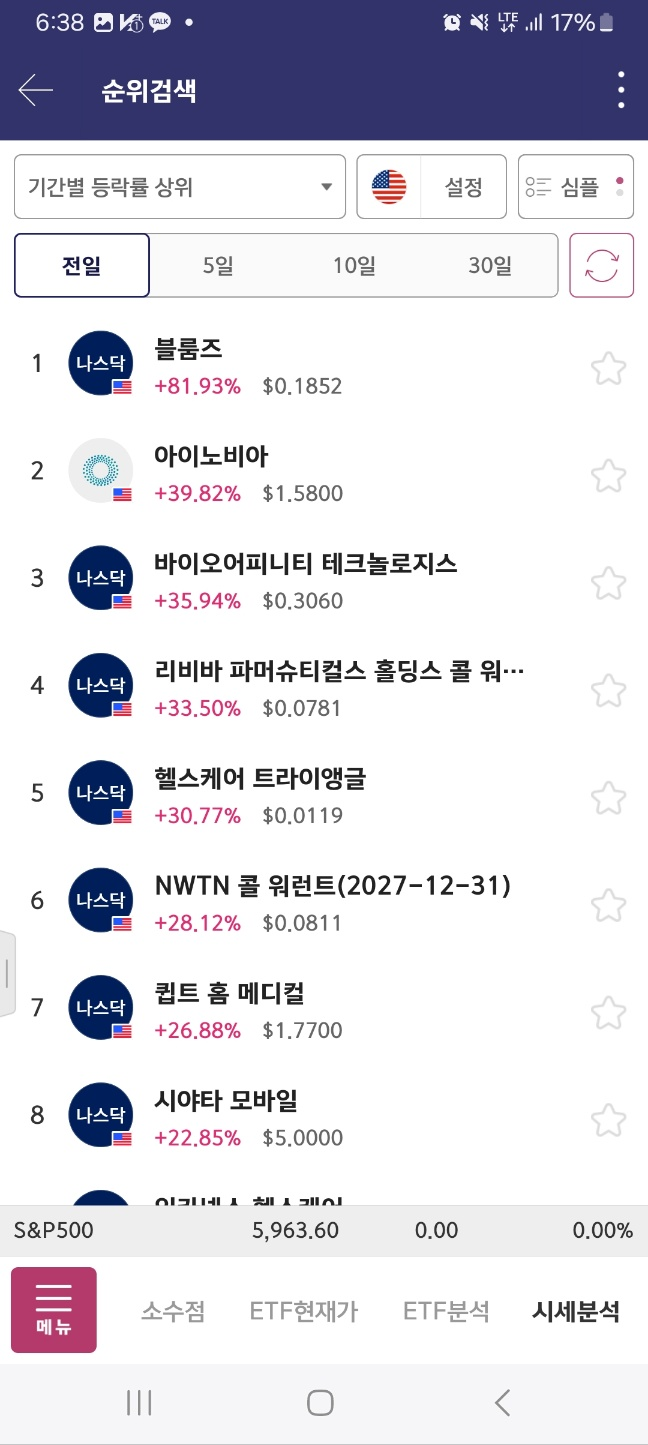The width and height of the screenshot is (648, 1445).
Task: Add 아이노비아 to favorites with the star
Action: tap(608, 474)
